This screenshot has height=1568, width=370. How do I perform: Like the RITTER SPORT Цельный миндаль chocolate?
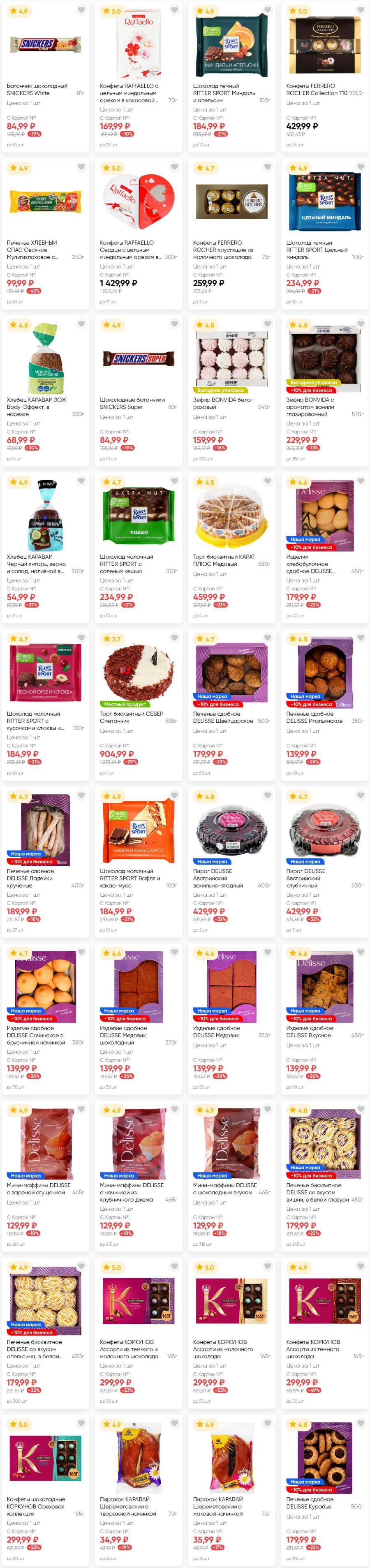point(360,167)
